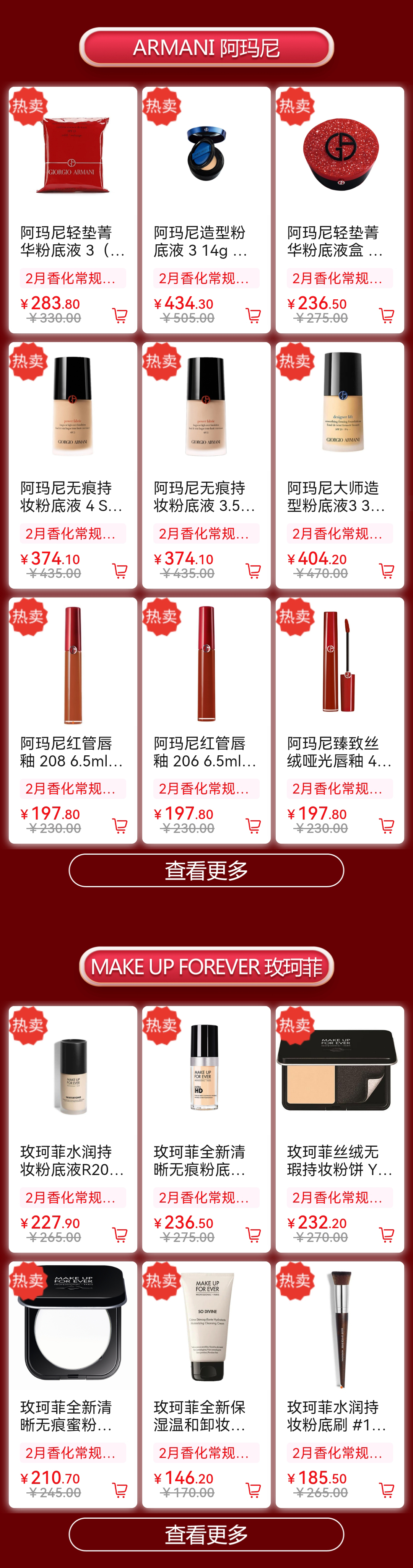The image size is (413, 1568).
Task: Add 阿玛尼大师造型粉底液3 to cart
Action: pos(386,571)
